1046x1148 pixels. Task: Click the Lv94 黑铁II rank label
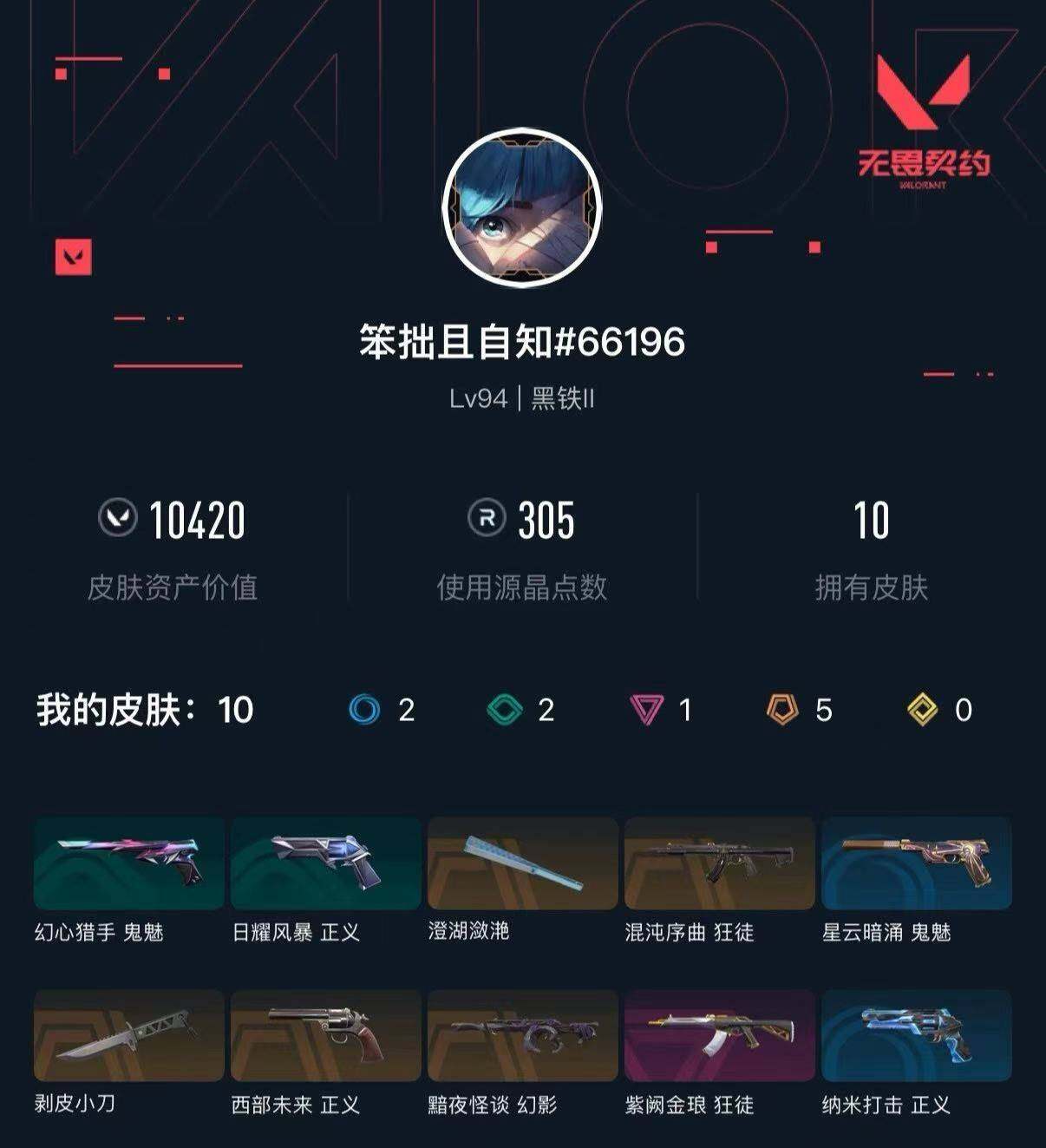click(x=522, y=402)
